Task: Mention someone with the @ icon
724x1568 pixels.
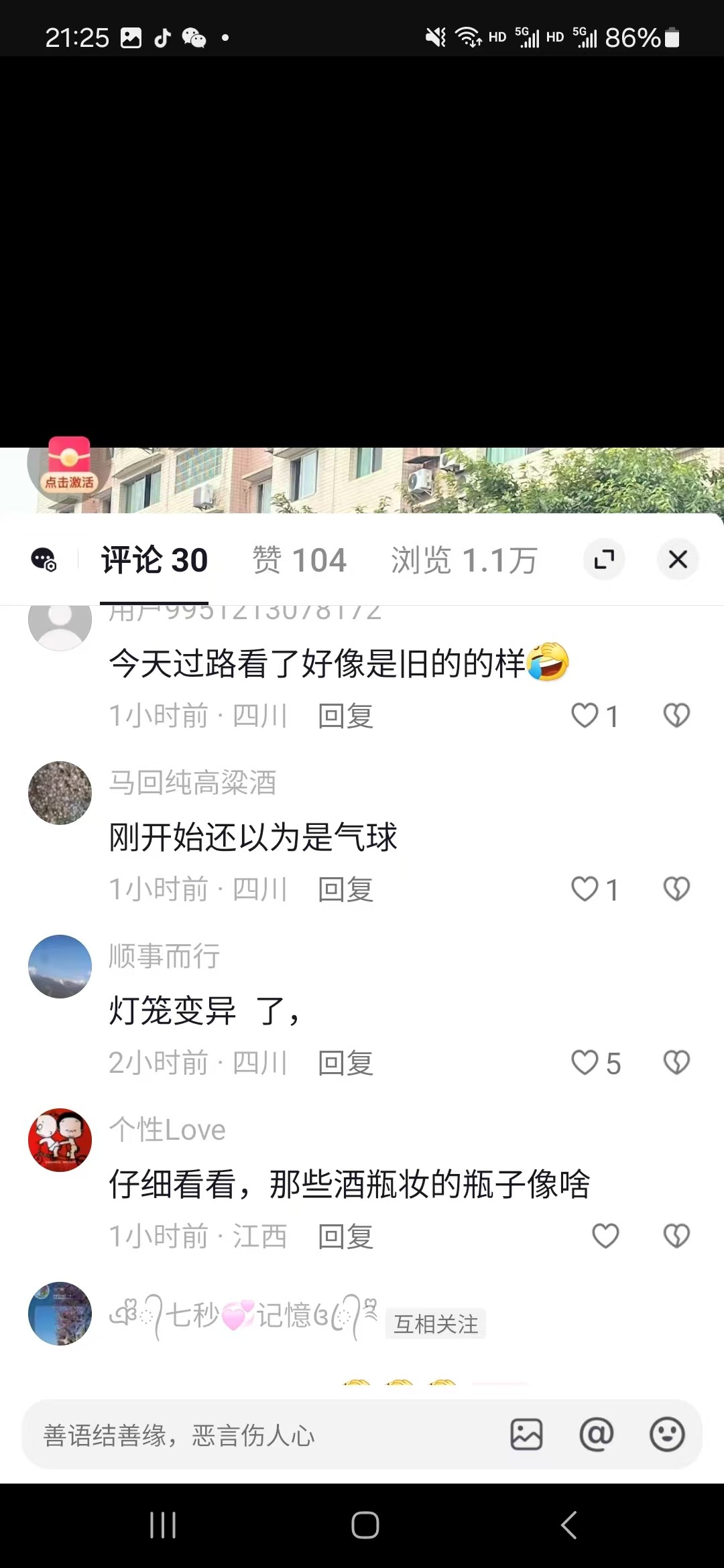Action: (596, 1435)
